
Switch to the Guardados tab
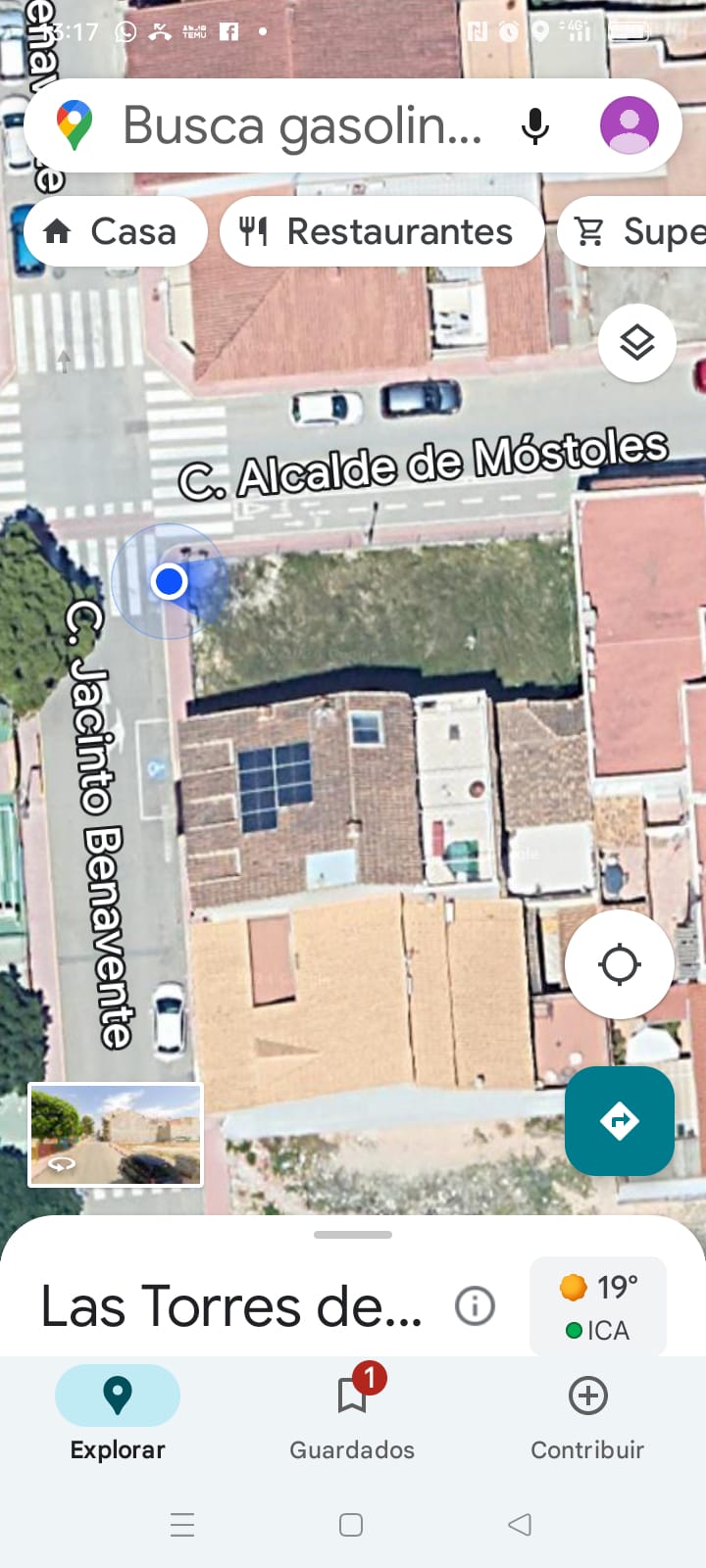pos(352,1413)
